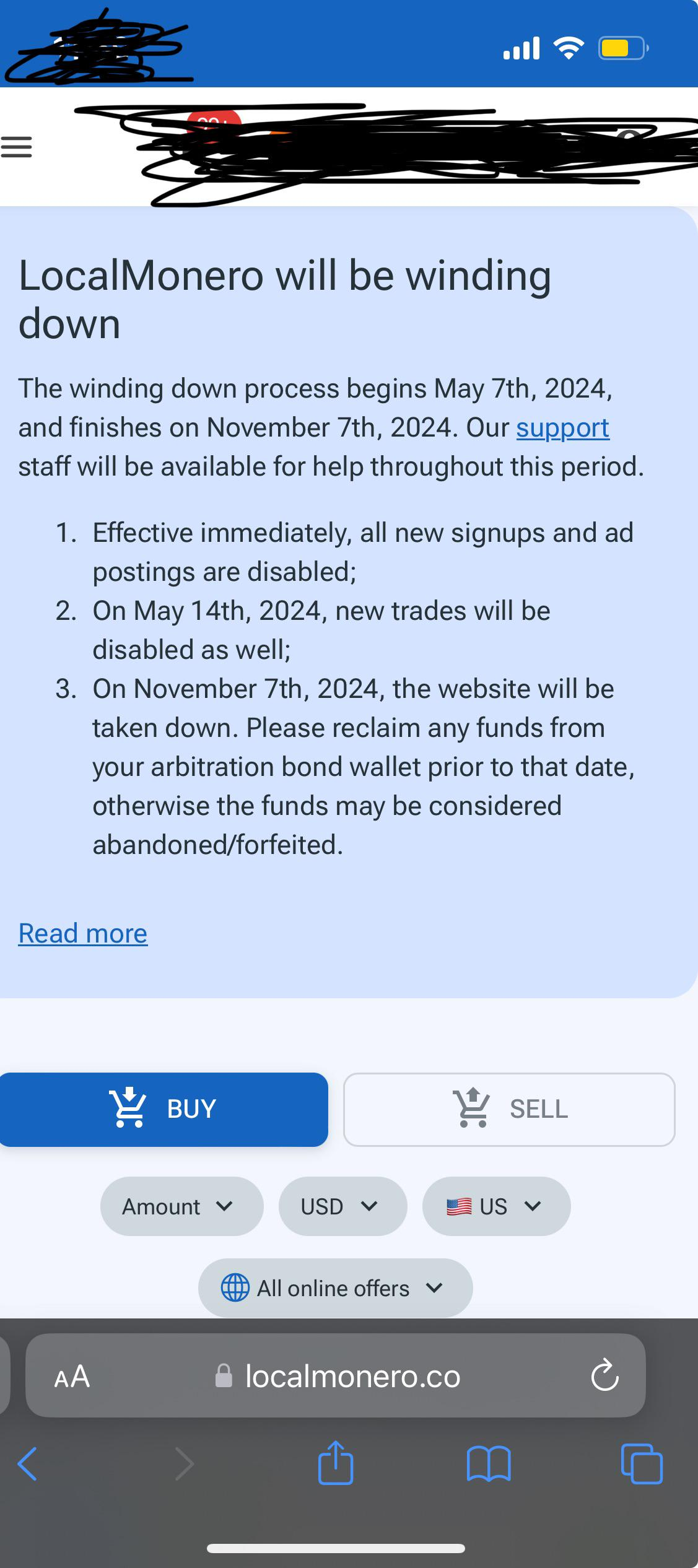
Task: Open the AA text size menu
Action: pos(72,1377)
